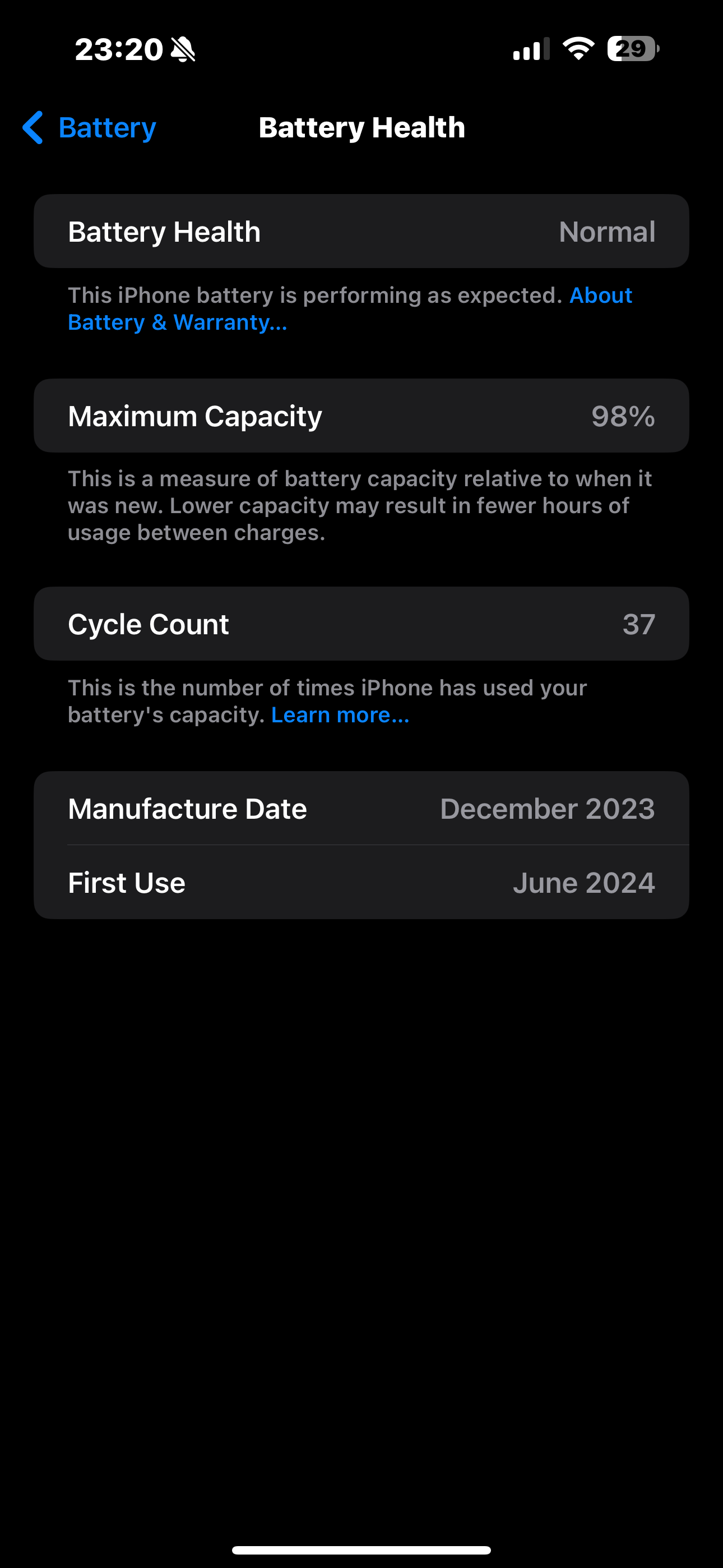This screenshot has height=1568, width=723.
Task: Tap the First Use row
Action: [361, 882]
